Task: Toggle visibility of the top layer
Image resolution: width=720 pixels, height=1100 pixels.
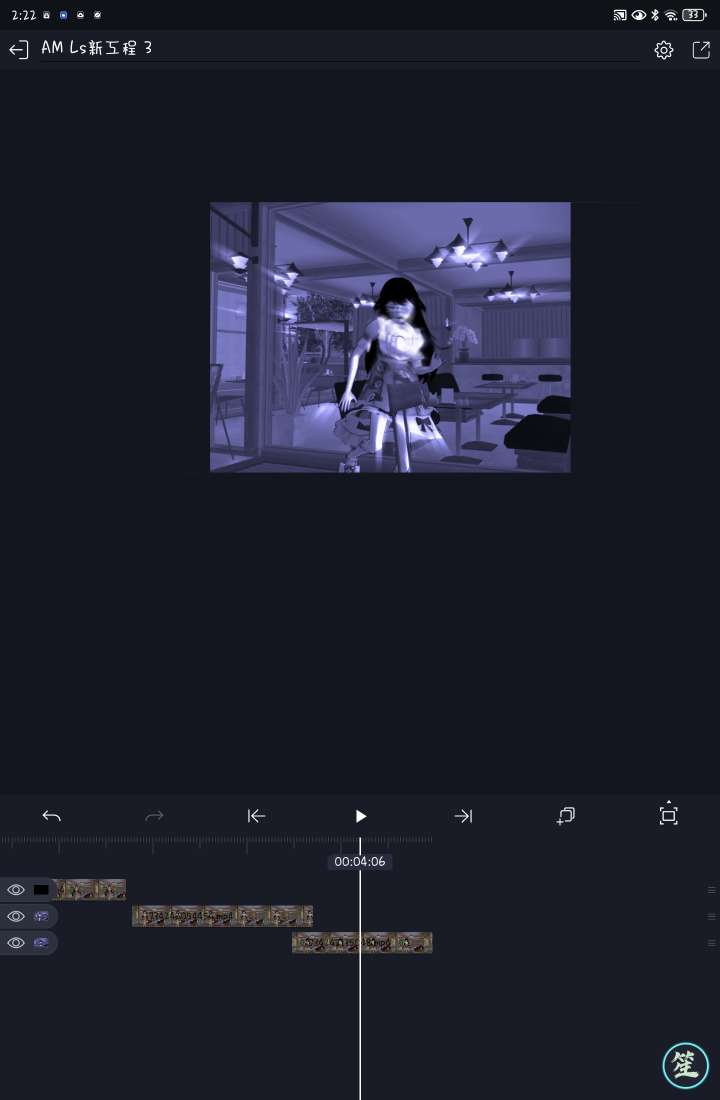Action: (16, 890)
